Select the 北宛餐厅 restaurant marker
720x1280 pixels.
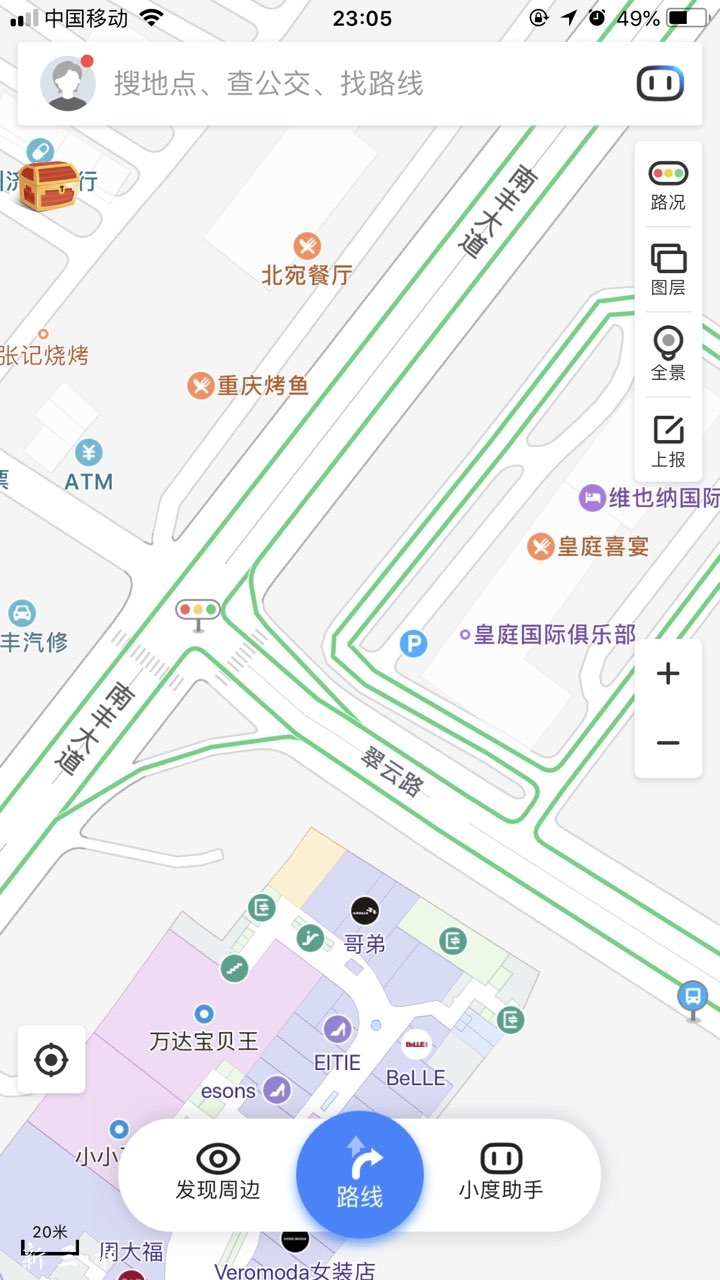[307, 246]
